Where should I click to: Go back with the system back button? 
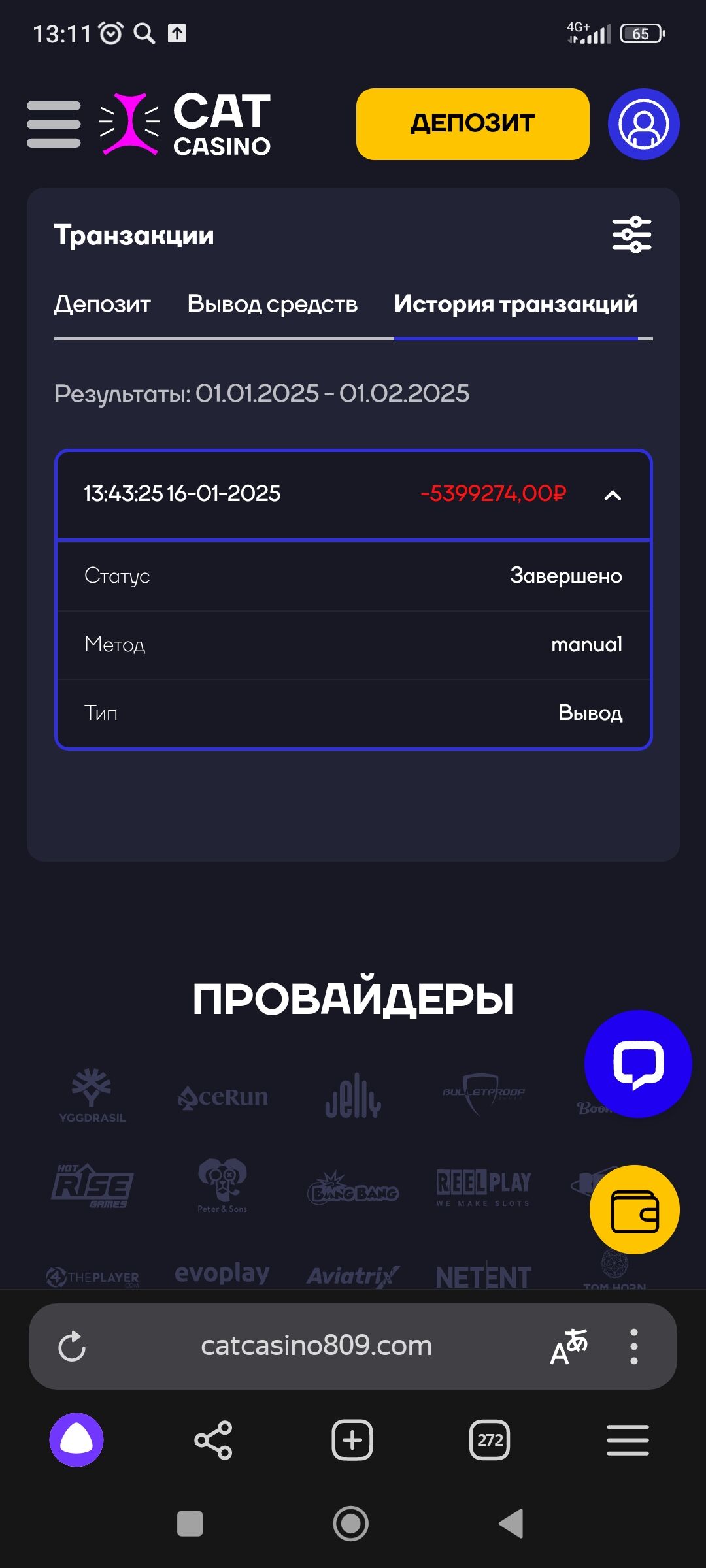[511, 1524]
